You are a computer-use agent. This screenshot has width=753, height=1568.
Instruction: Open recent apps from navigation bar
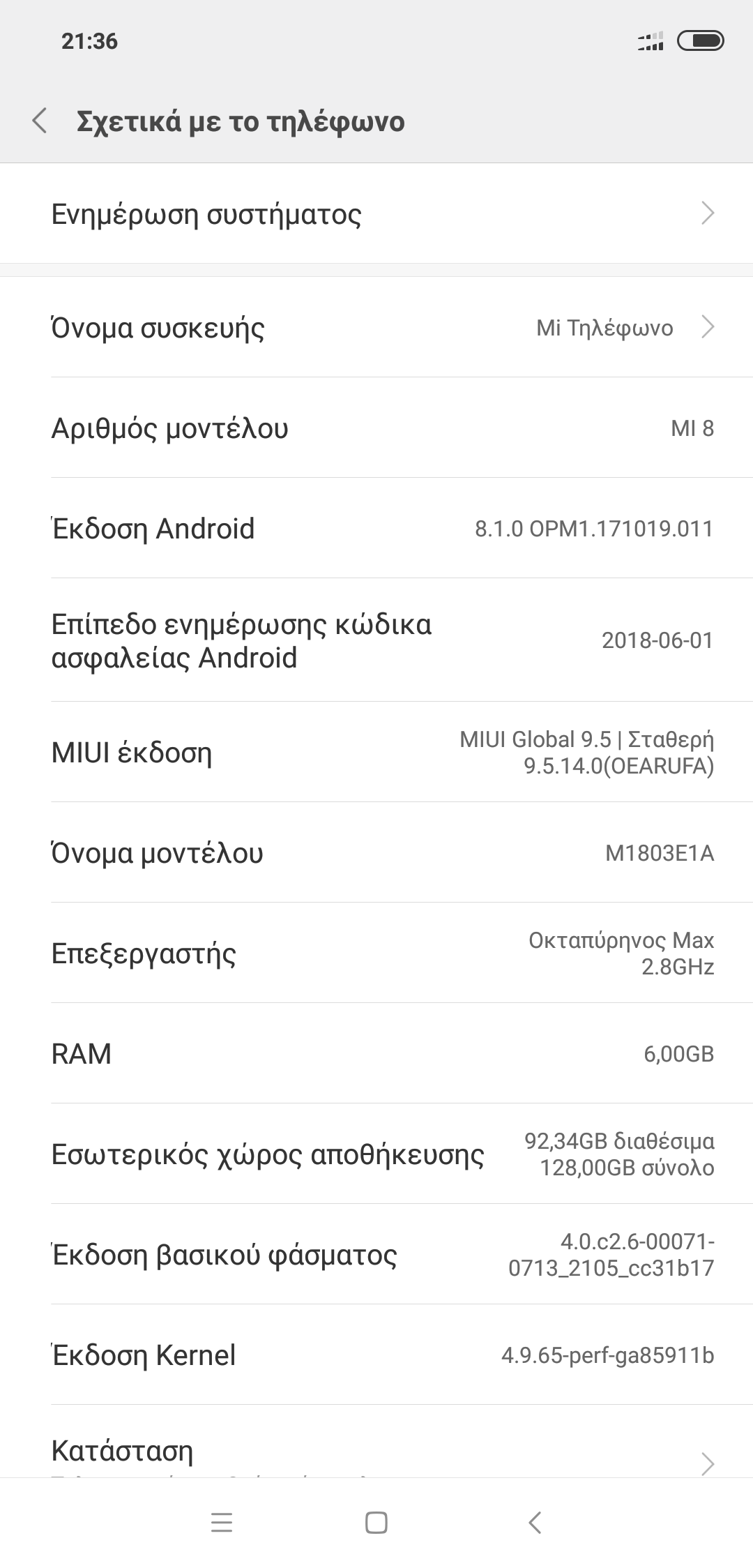tap(221, 1522)
